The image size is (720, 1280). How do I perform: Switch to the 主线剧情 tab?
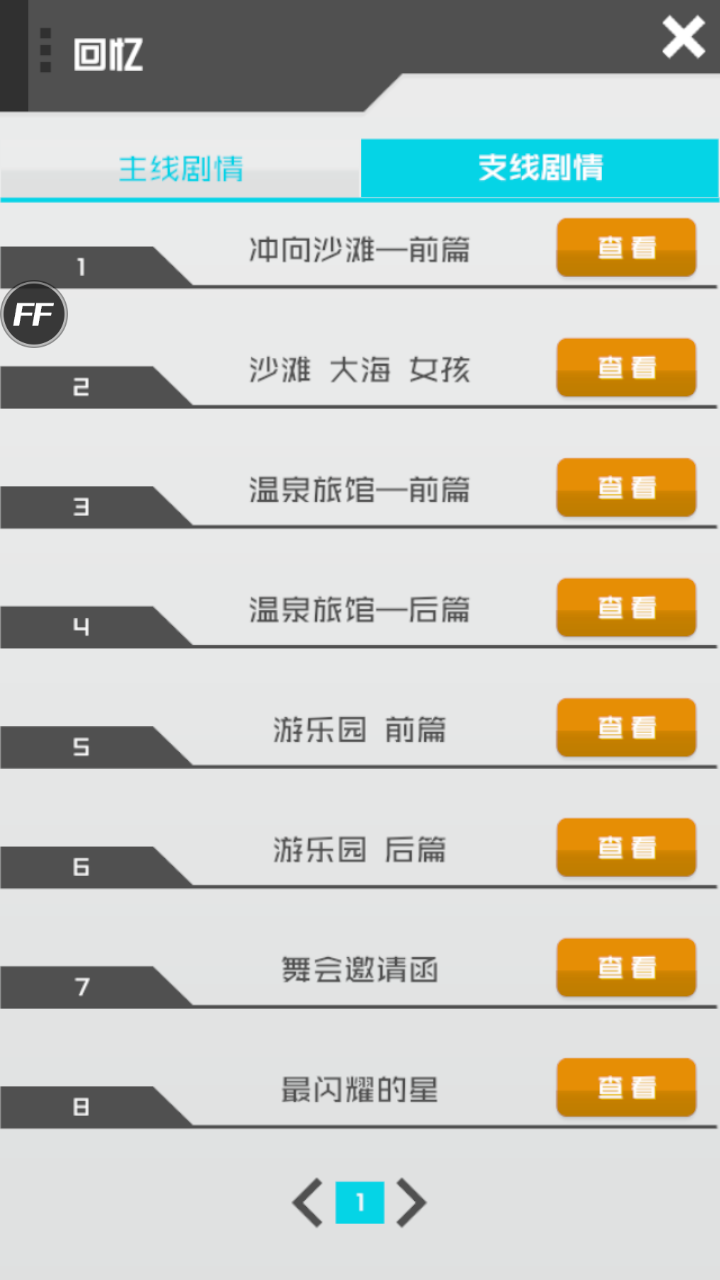coord(180,168)
